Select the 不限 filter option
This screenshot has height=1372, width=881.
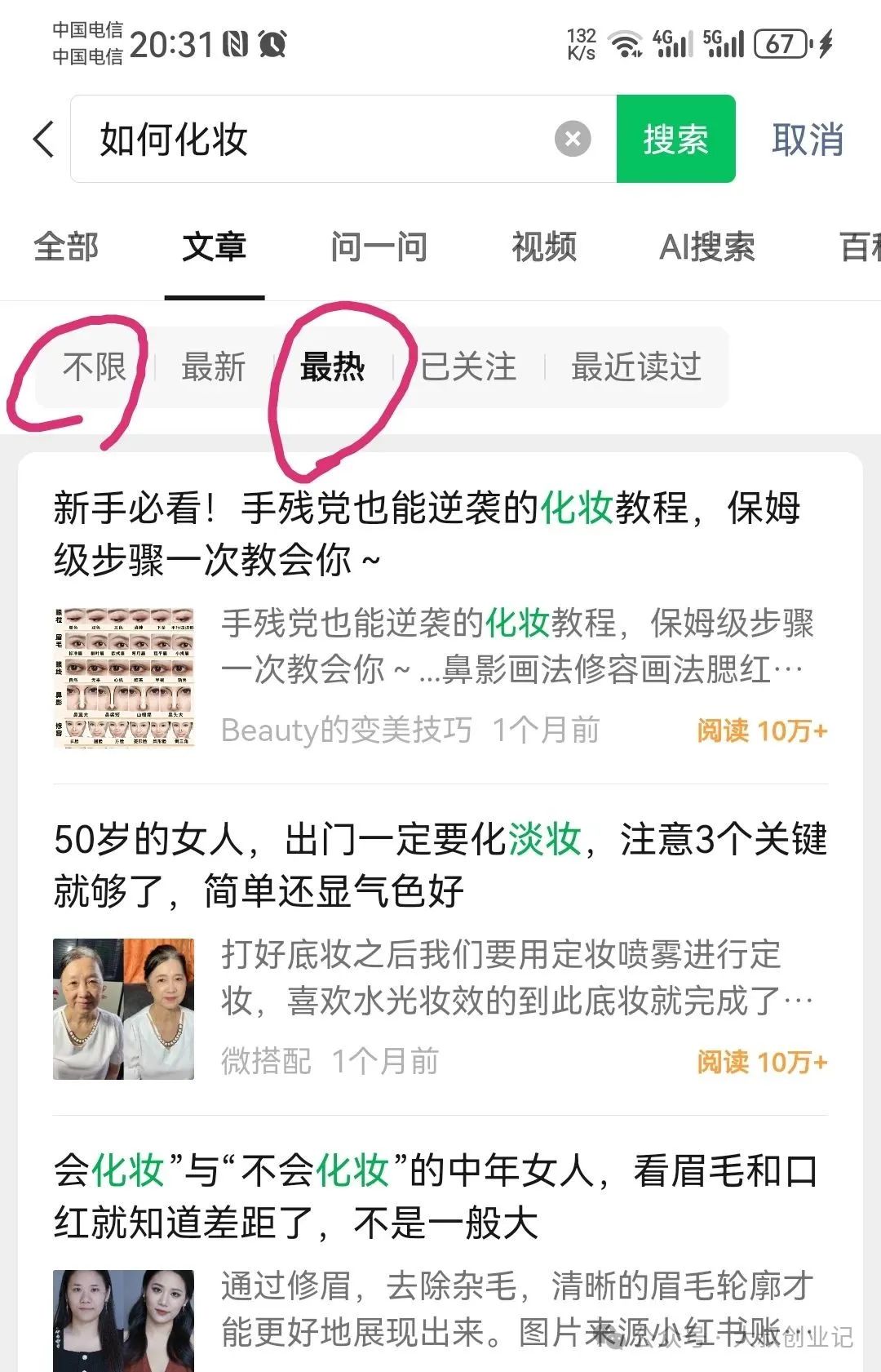point(97,367)
